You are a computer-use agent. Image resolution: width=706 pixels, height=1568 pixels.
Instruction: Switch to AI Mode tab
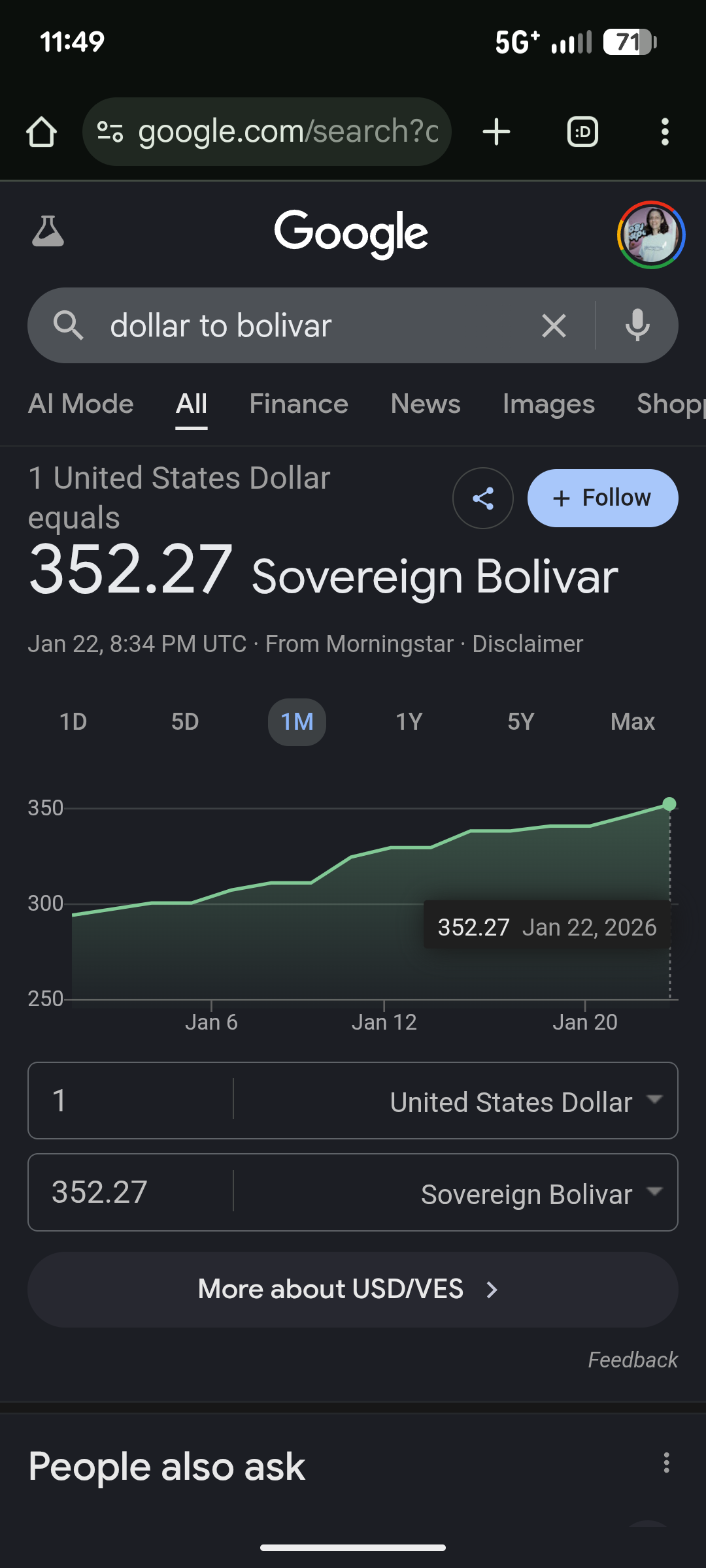click(81, 404)
